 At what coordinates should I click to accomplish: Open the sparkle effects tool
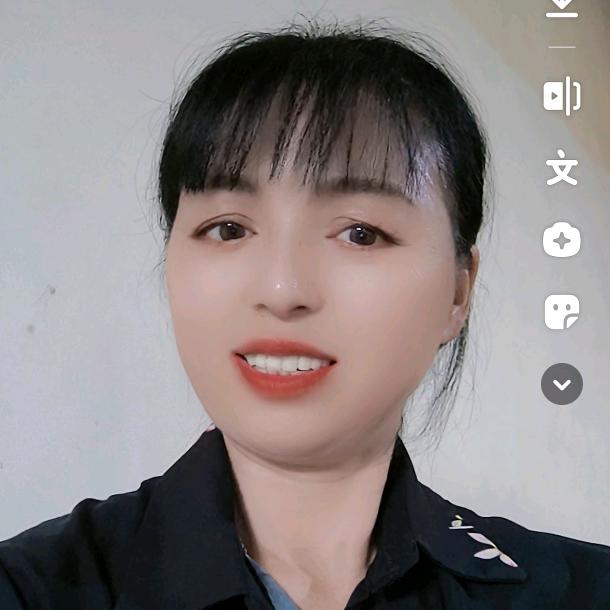tap(562, 240)
